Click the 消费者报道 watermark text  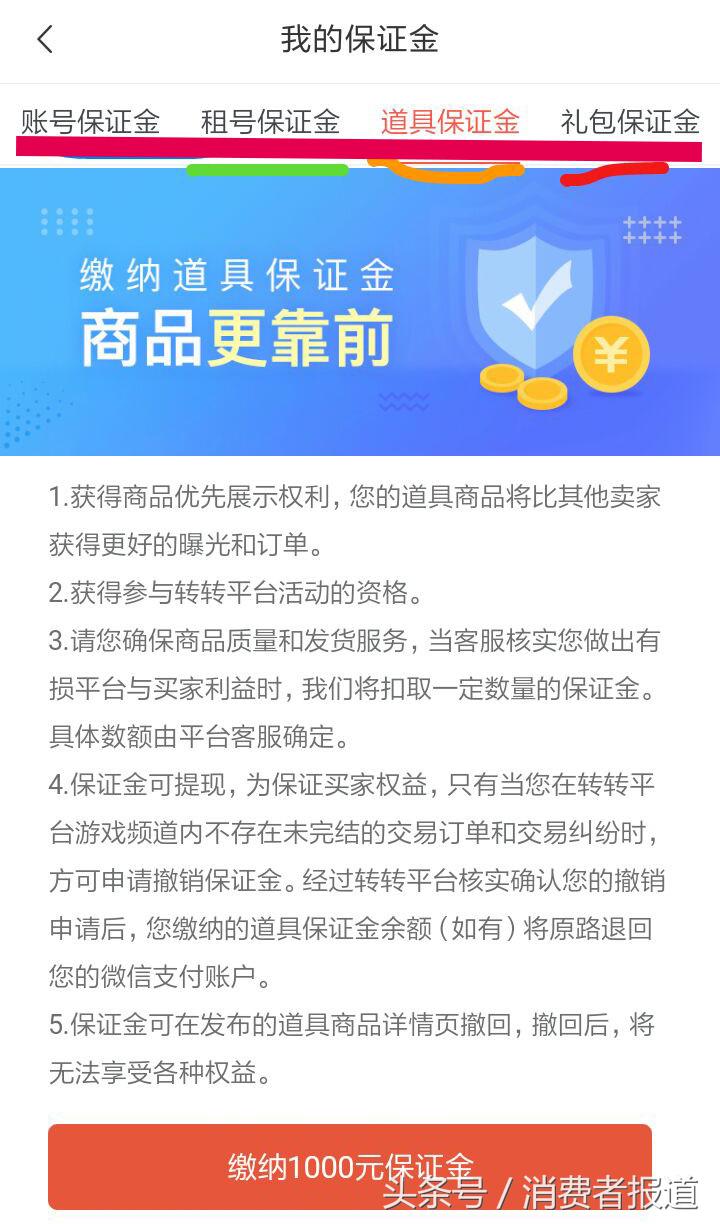click(540, 1197)
